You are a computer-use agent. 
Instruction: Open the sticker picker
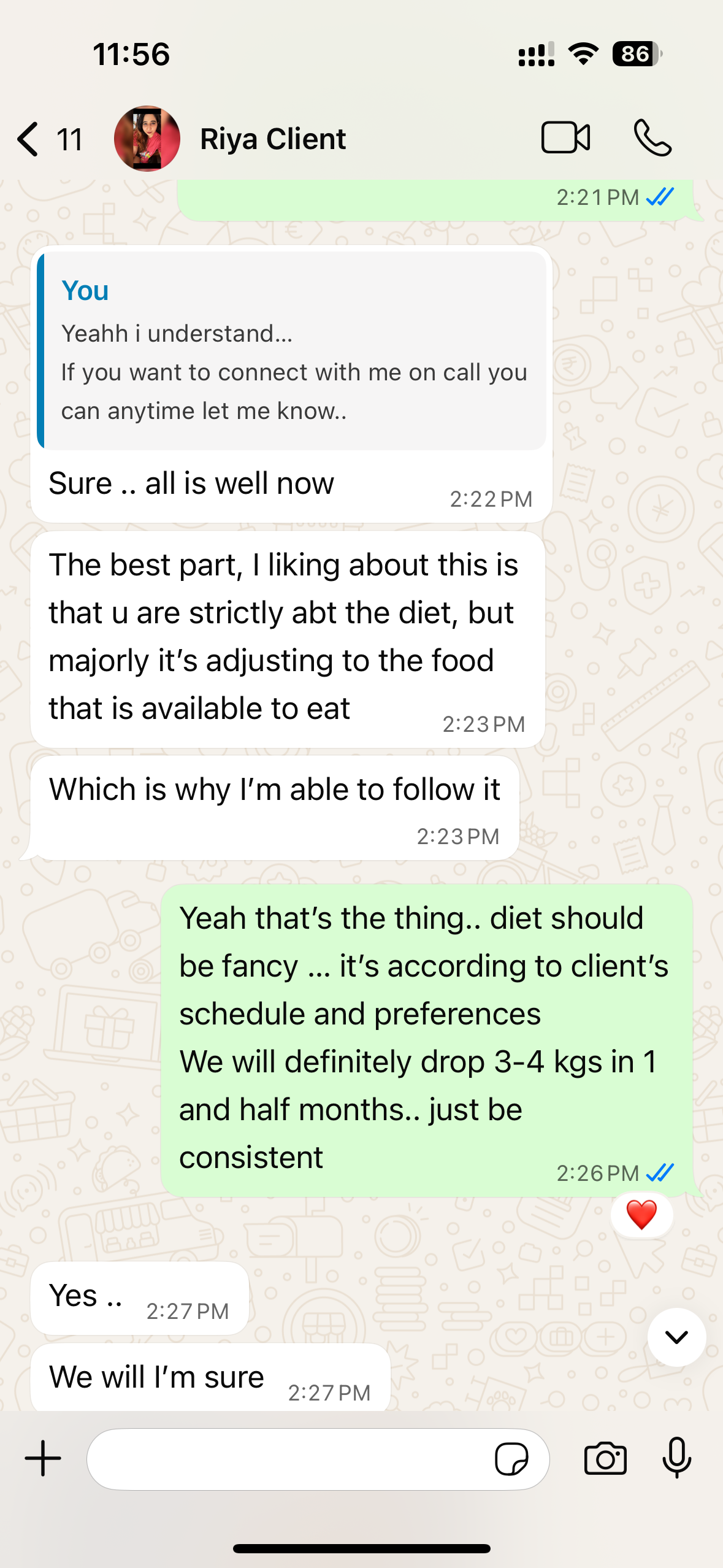511,1459
